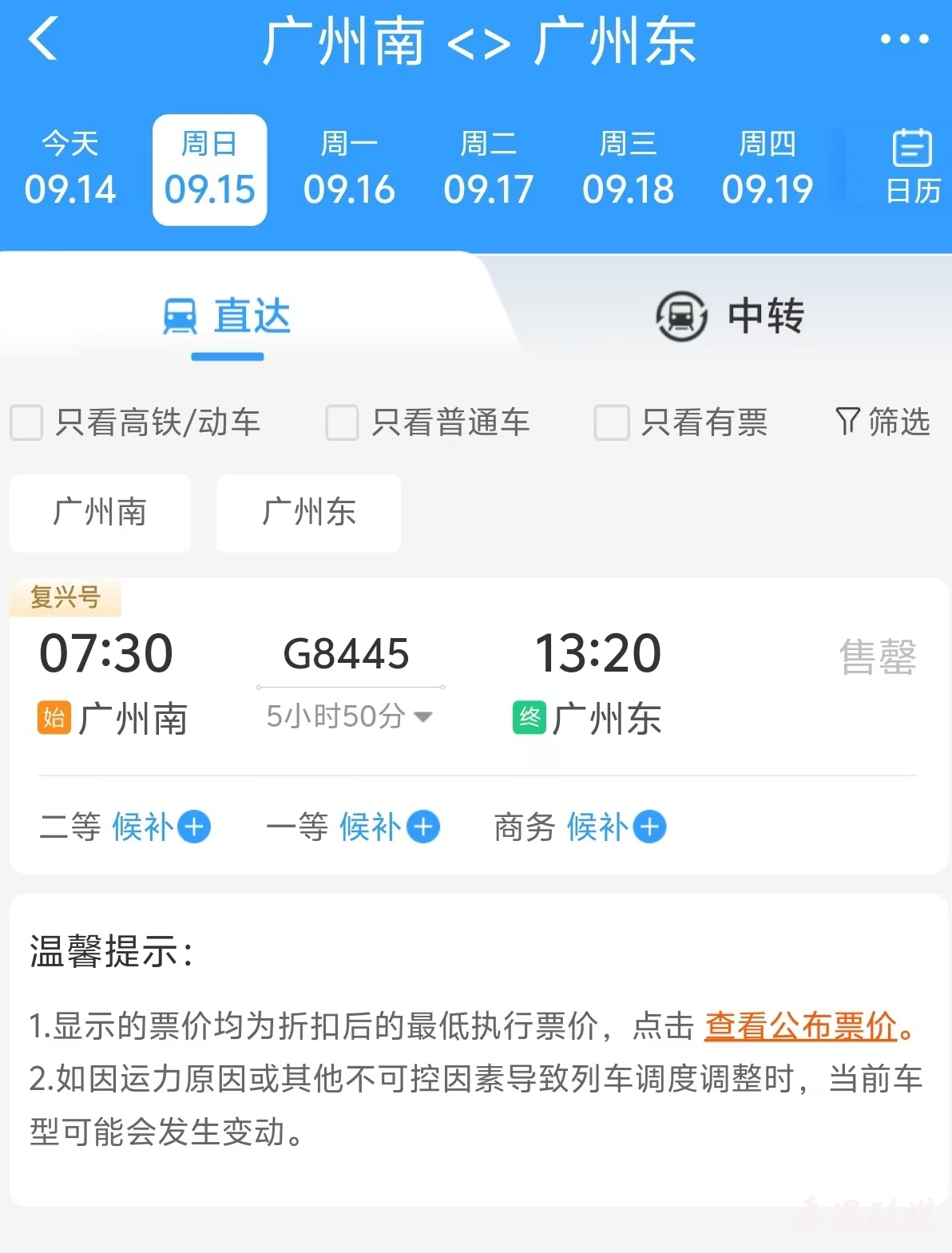The height and width of the screenshot is (1253, 952).
Task: Expand the 5小时50分 stop details
Action: pyautogui.click(x=349, y=716)
